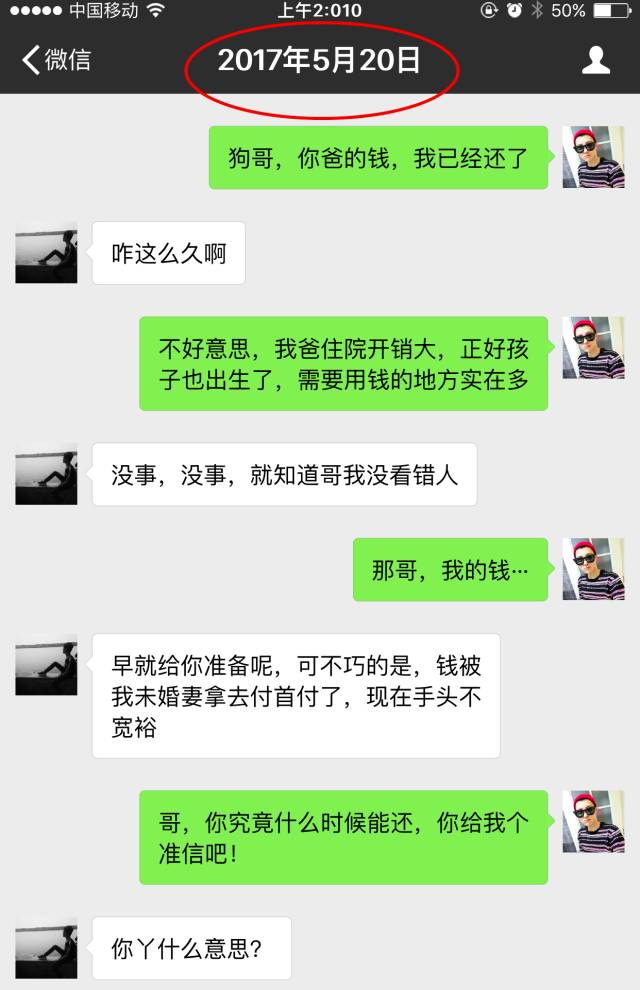Open my avatar beside '狗哥，你爸的钱' message

593,157
